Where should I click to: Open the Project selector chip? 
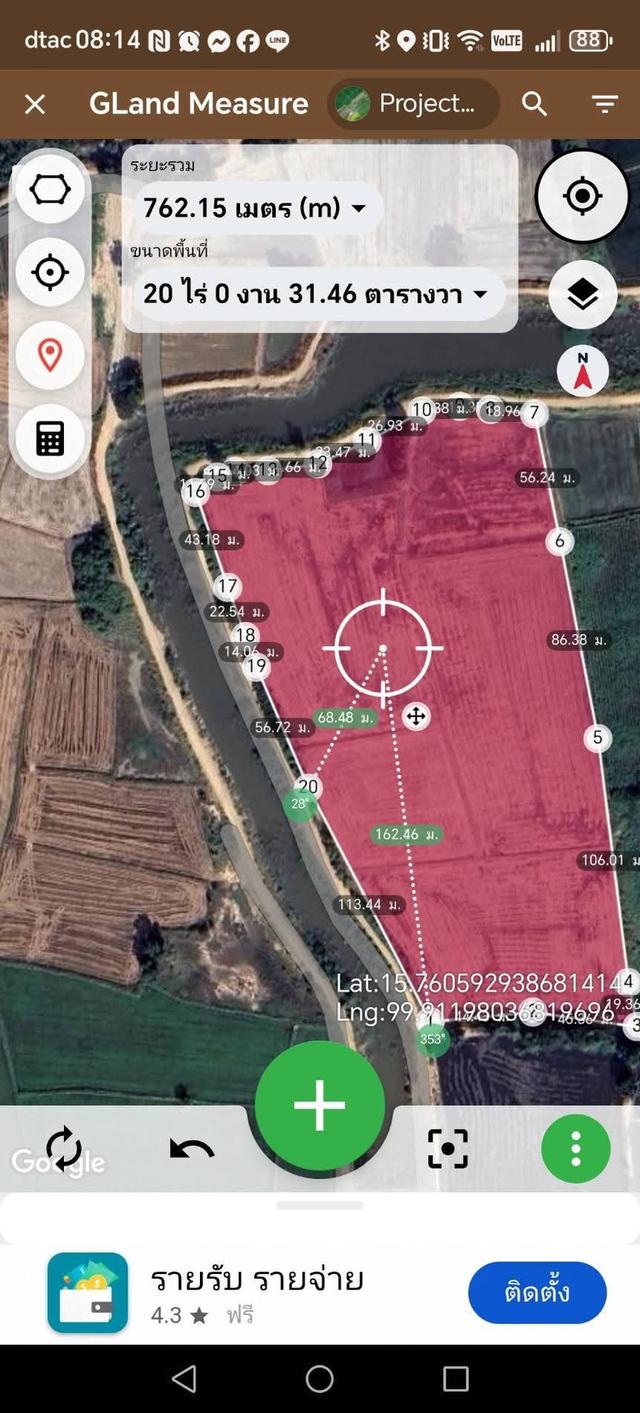coord(414,104)
